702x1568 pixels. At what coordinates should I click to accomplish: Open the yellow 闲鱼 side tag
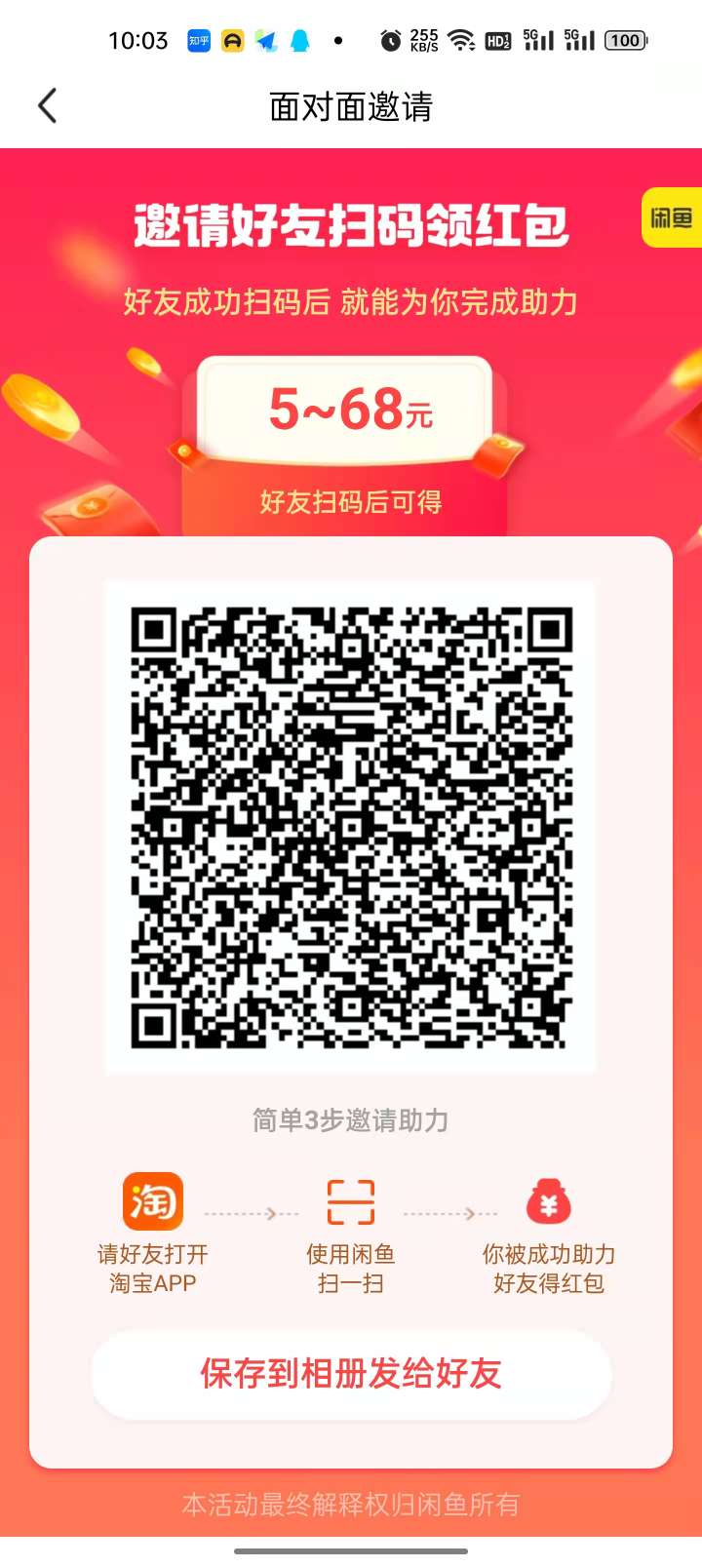672,217
